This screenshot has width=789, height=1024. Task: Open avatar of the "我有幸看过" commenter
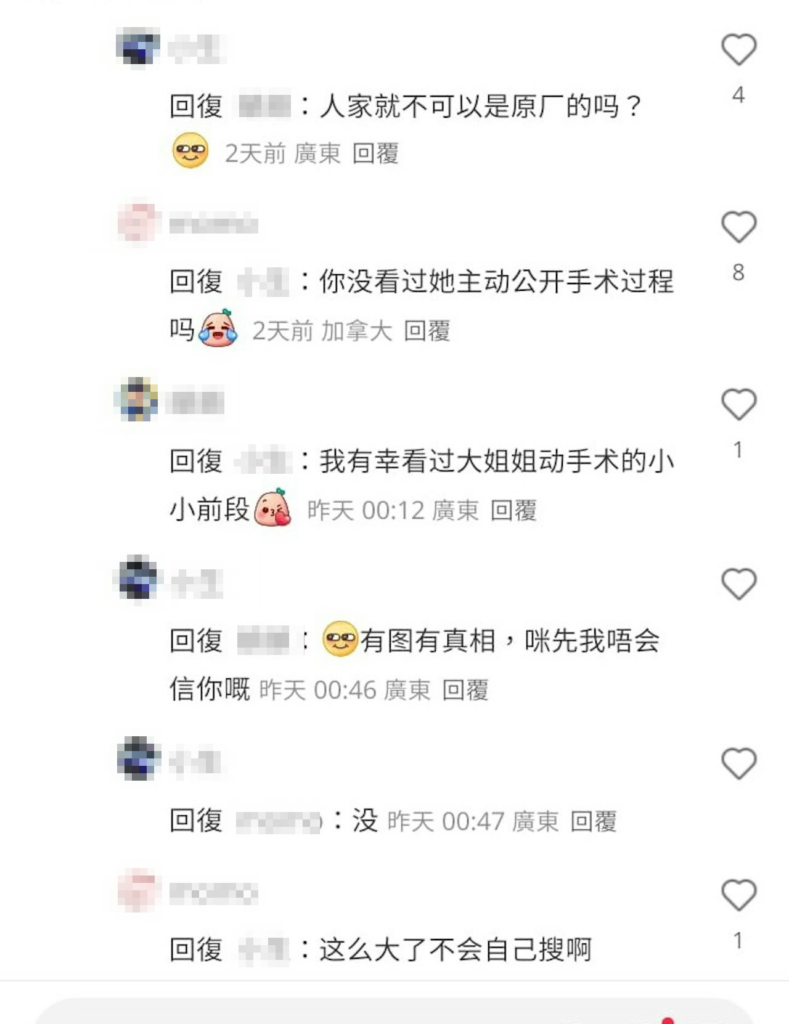[x=137, y=400]
